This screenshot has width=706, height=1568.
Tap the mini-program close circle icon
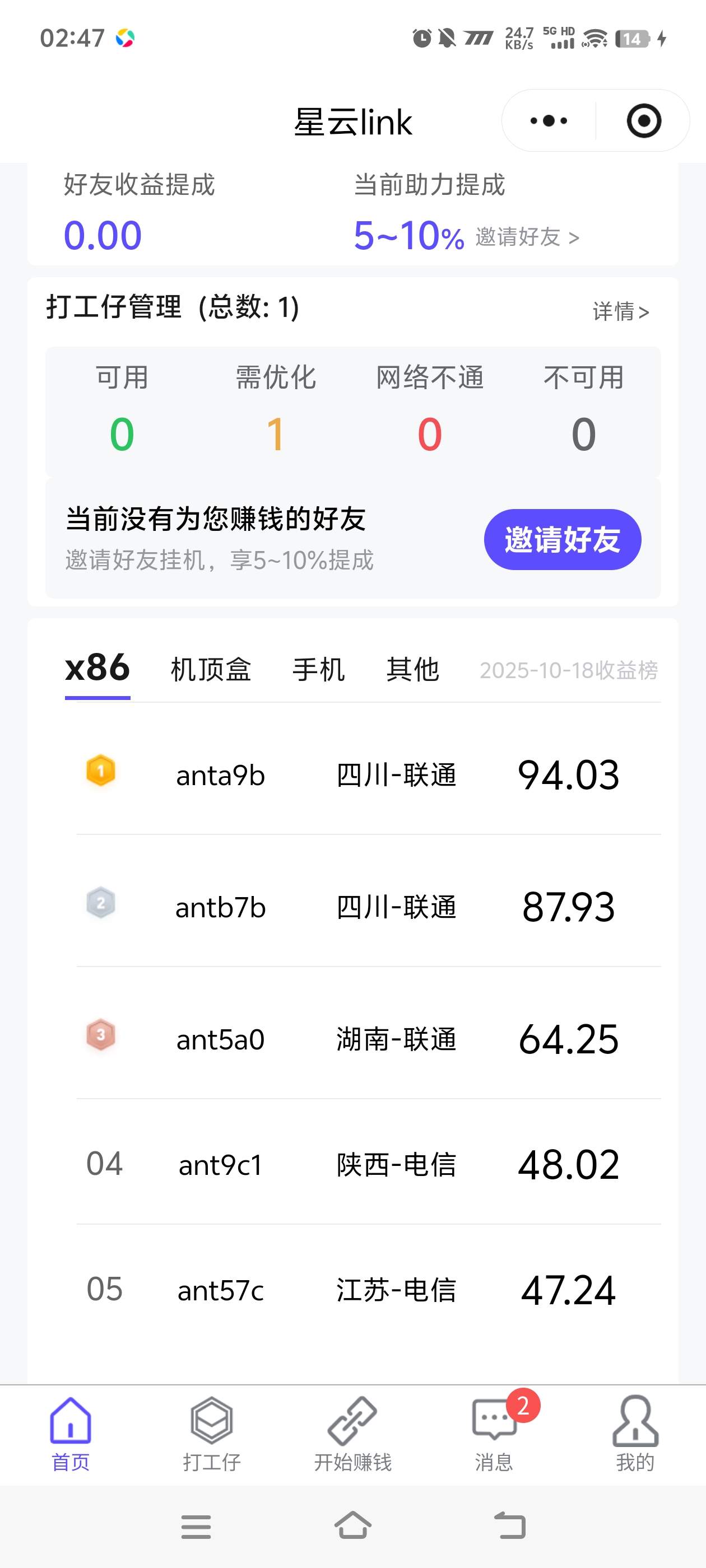tap(644, 120)
